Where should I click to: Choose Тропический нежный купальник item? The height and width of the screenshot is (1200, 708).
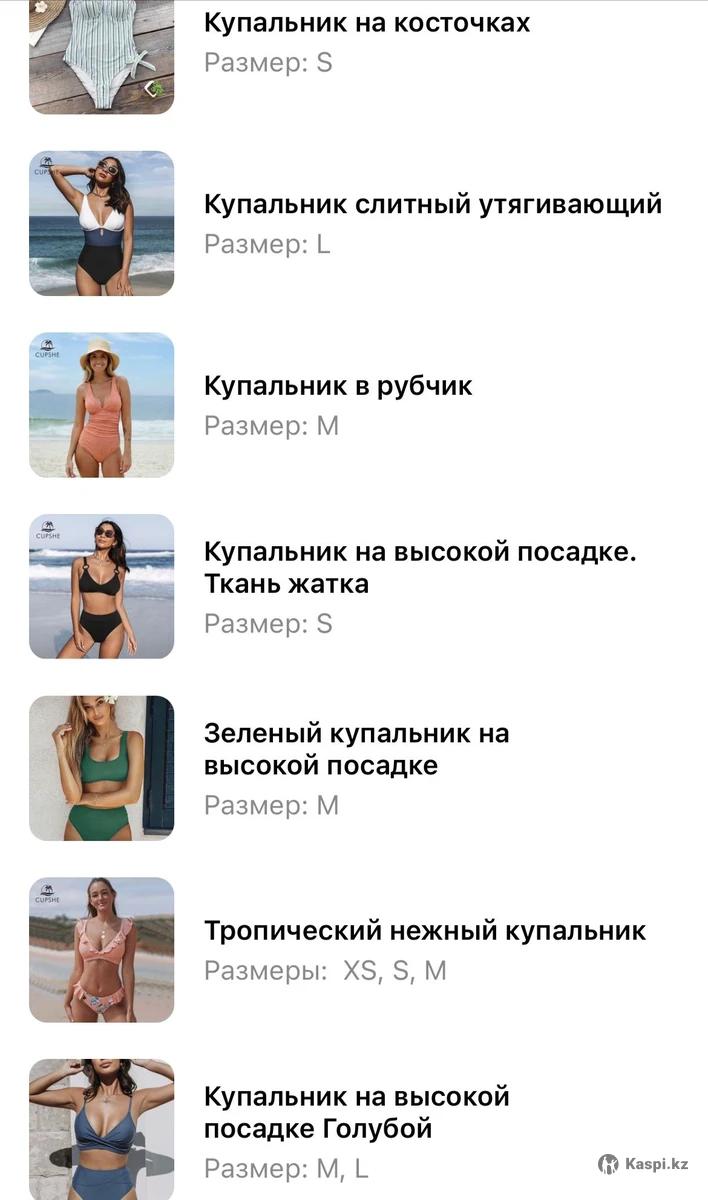click(425, 931)
